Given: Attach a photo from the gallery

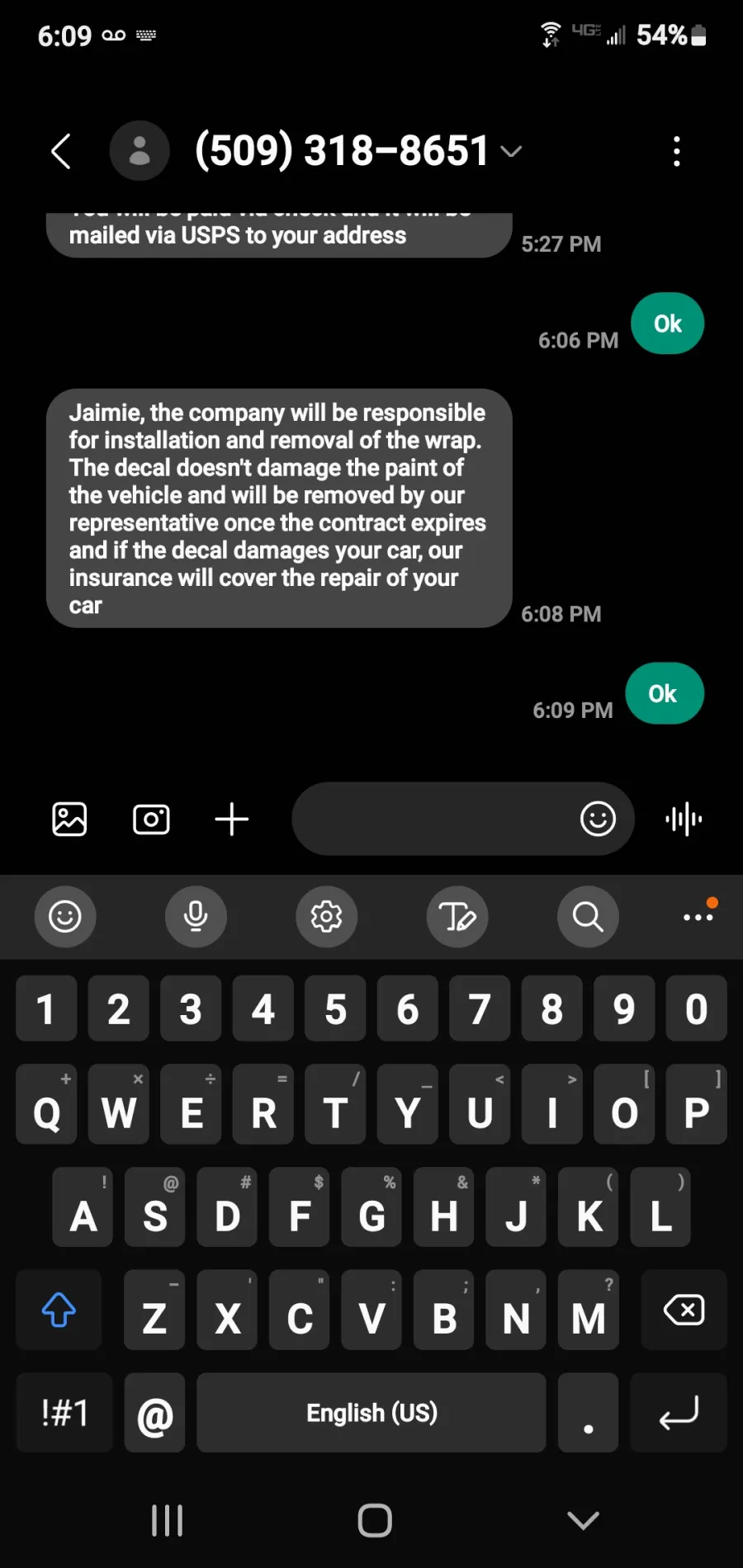Looking at the screenshot, I should (69, 819).
